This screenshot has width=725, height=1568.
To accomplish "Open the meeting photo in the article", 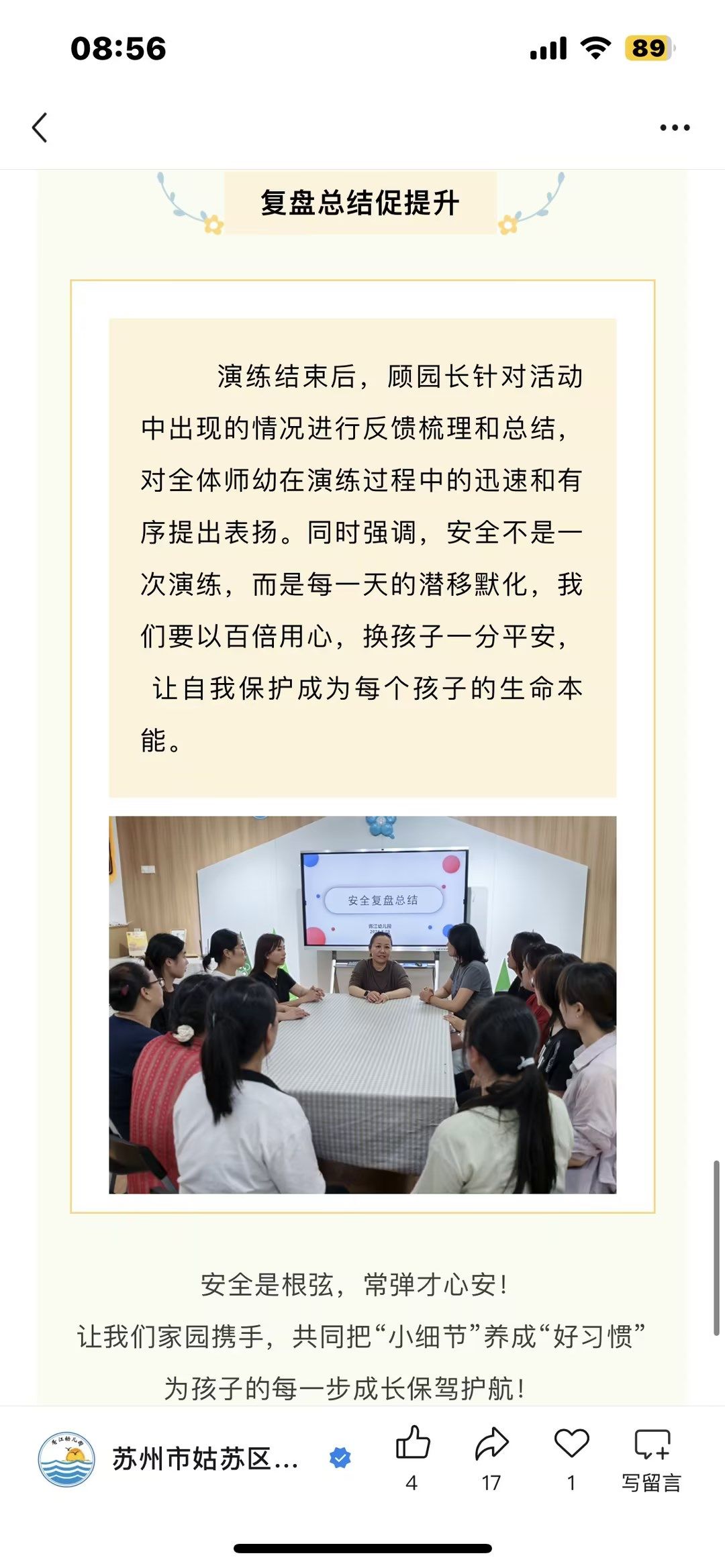I will tap(362, 1004).
